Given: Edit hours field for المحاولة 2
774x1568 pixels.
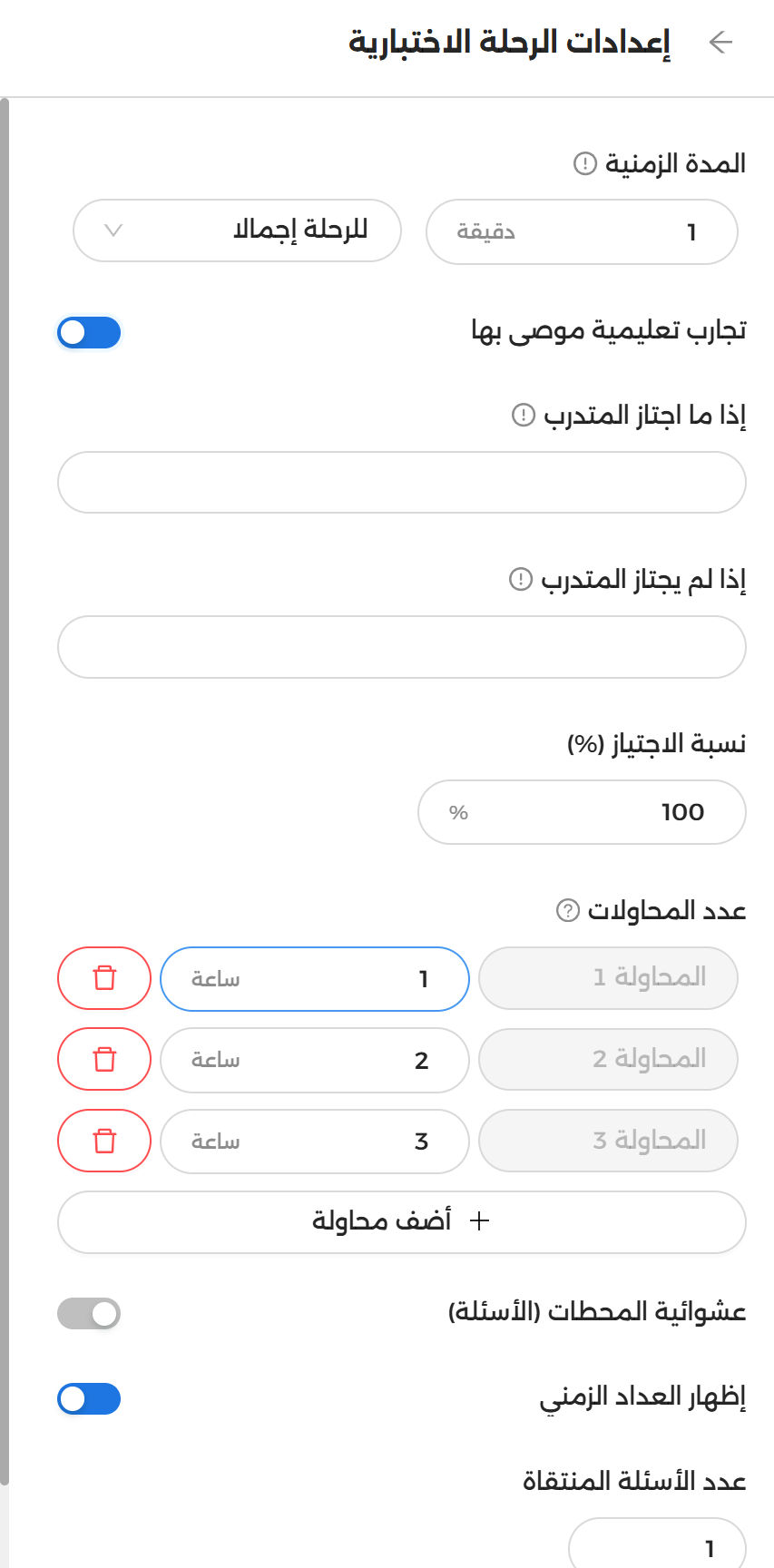Looking at the screenshot, I should click(x=314, y=1060).
